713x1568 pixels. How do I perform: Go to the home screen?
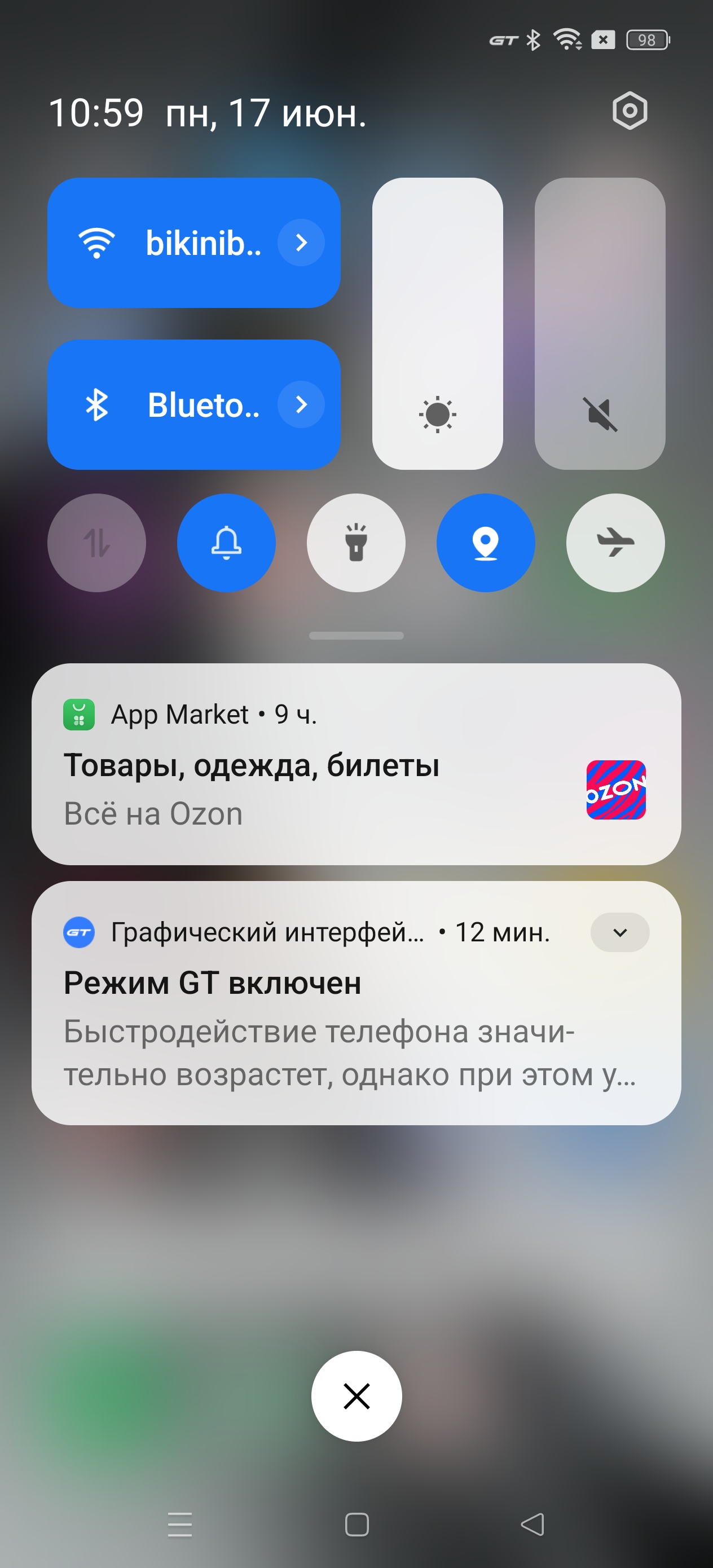[x=357, y=1525]
